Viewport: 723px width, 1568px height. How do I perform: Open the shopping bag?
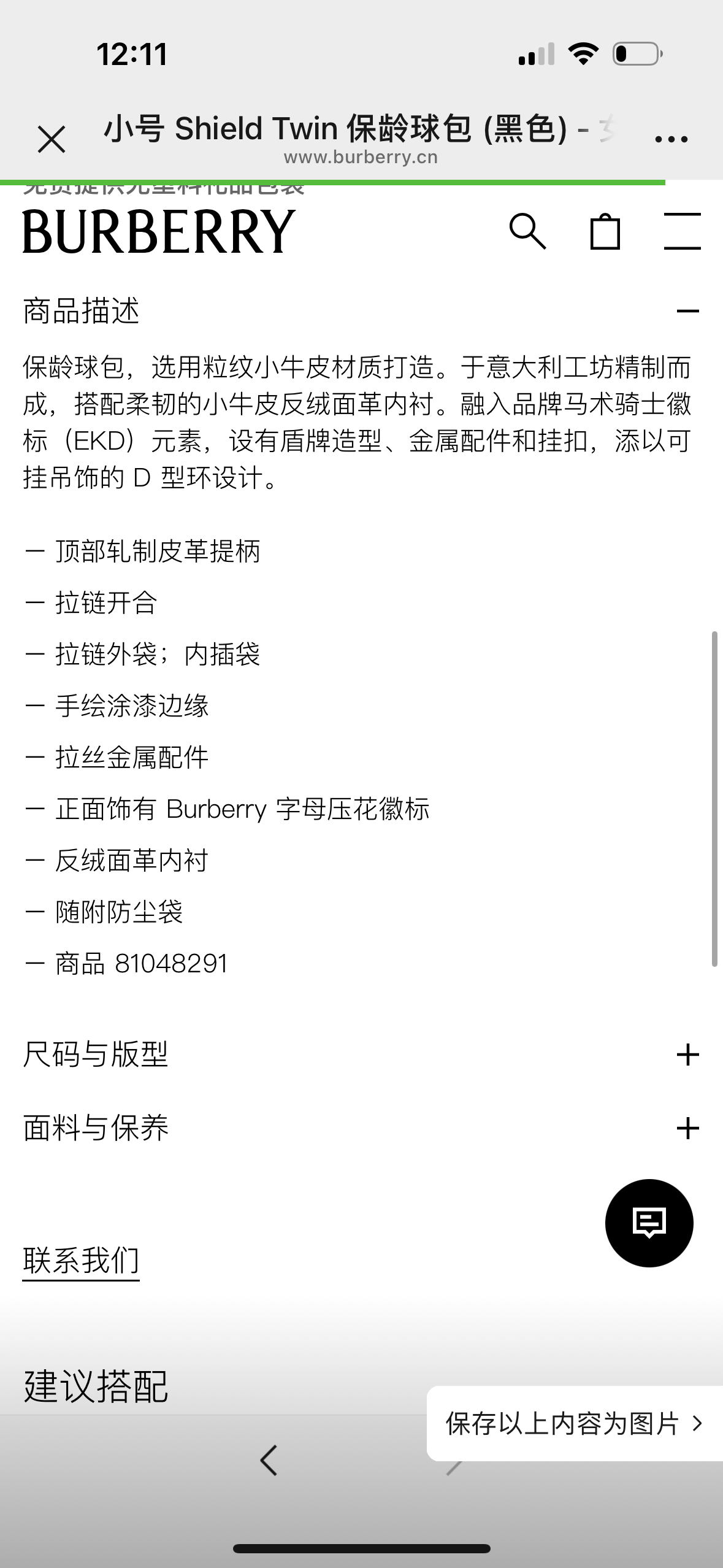coord(605,231)
